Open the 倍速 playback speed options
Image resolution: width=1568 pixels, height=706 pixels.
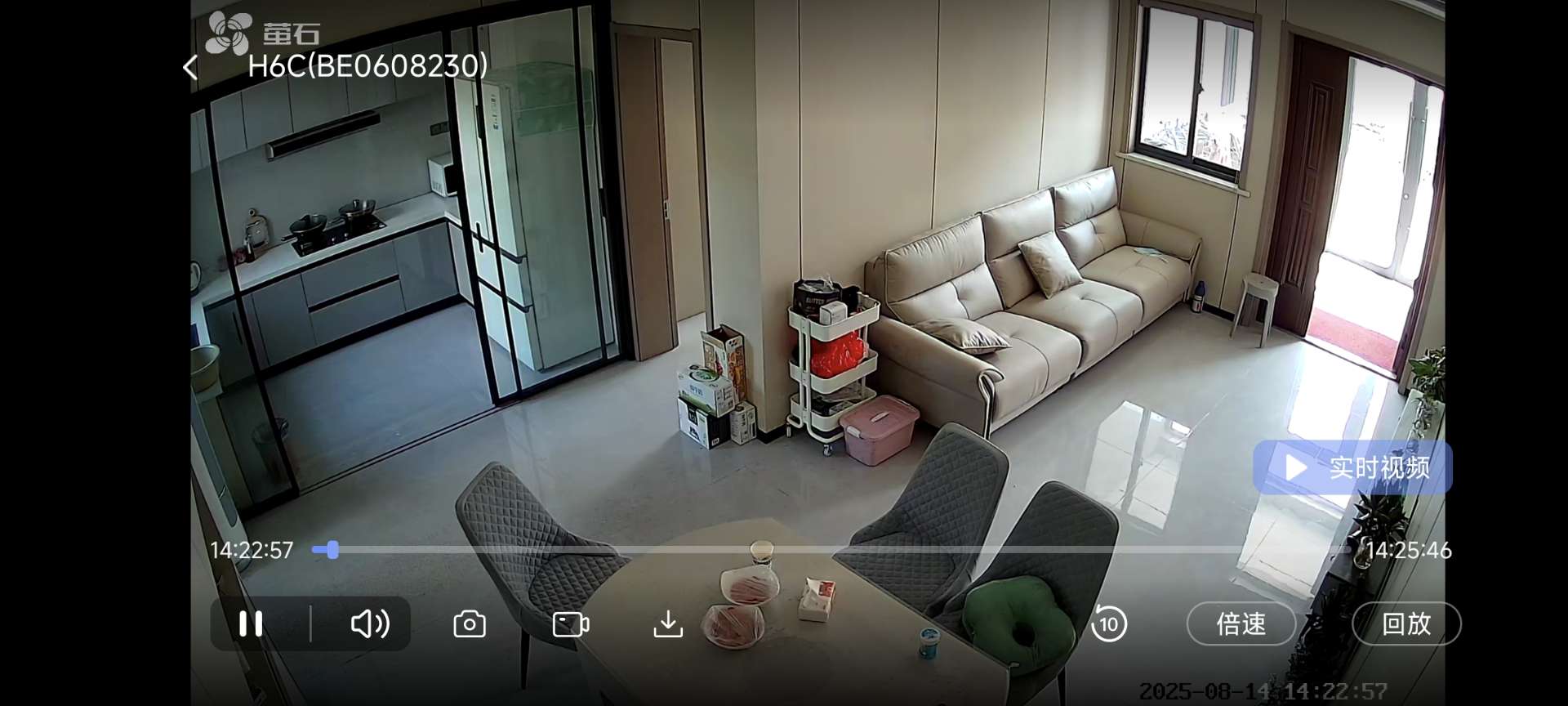[1241, 624]
